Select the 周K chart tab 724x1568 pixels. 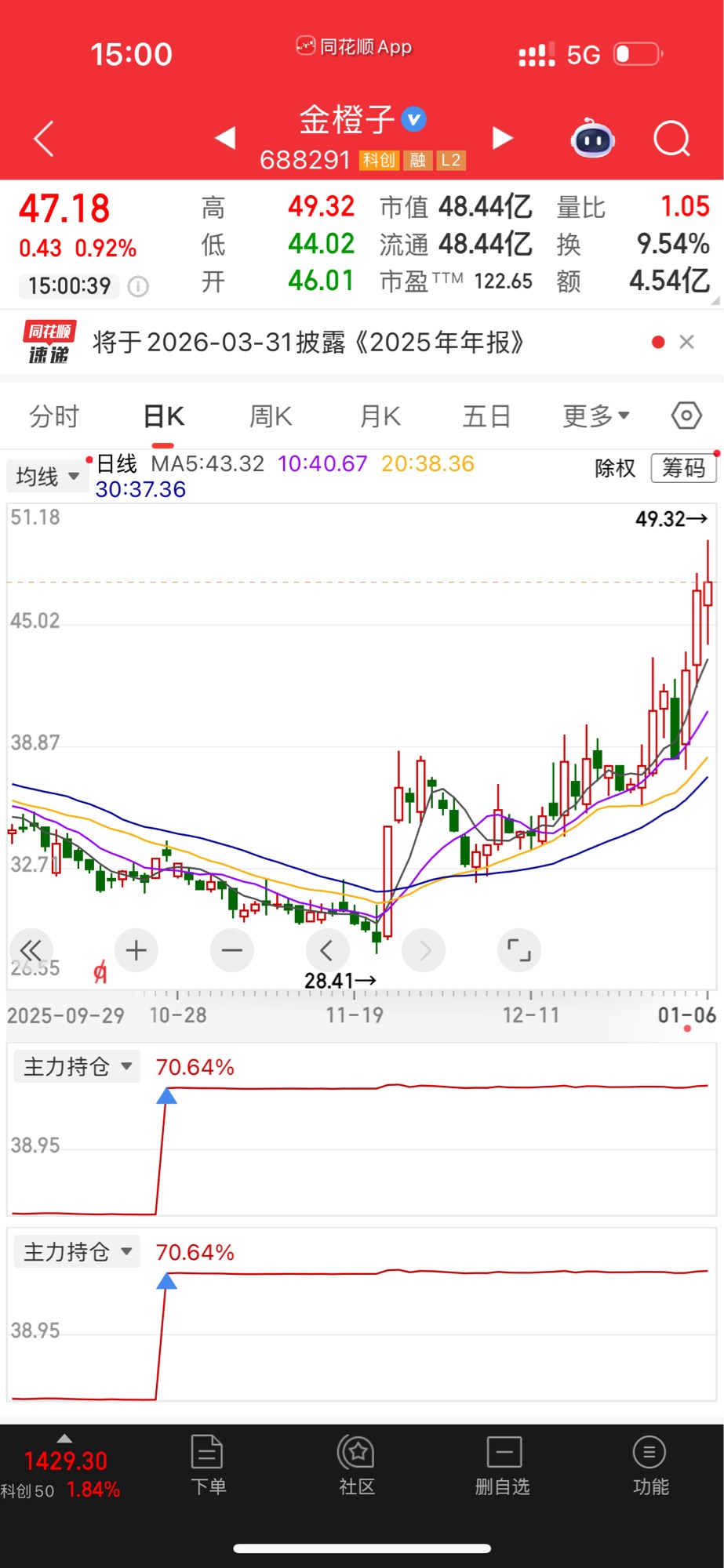pyautogui.click(x=271, y=416)
